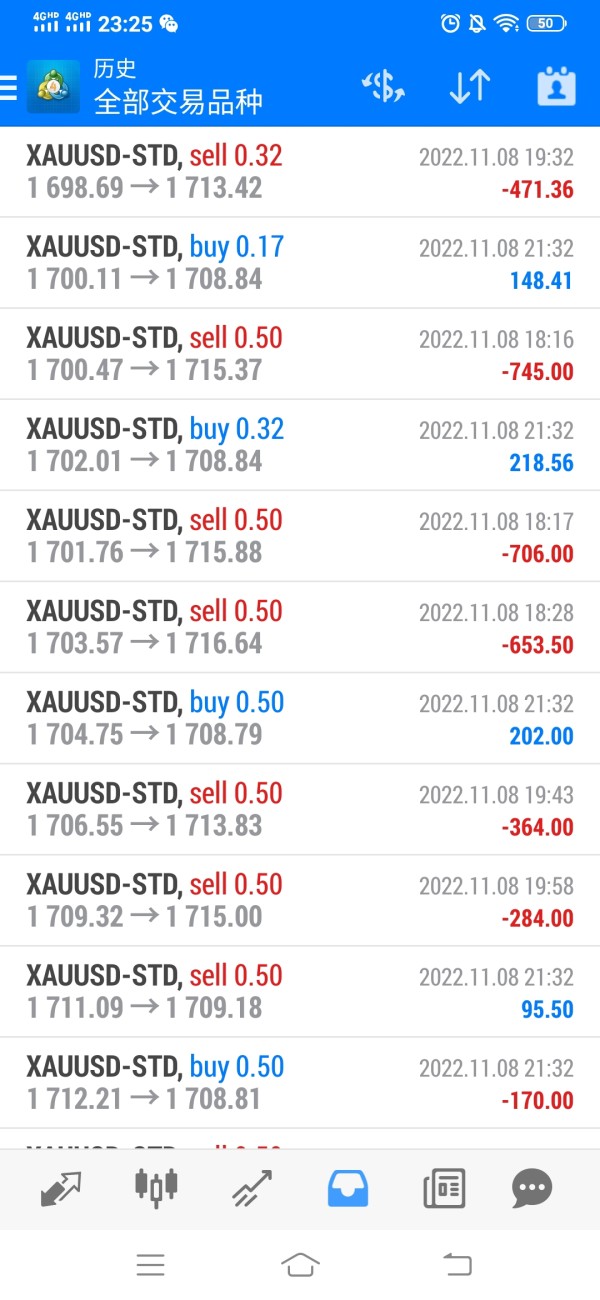The image size is (600, 1300).
Task: Switch to the Chart tab
Action: tap(156, 1189)
